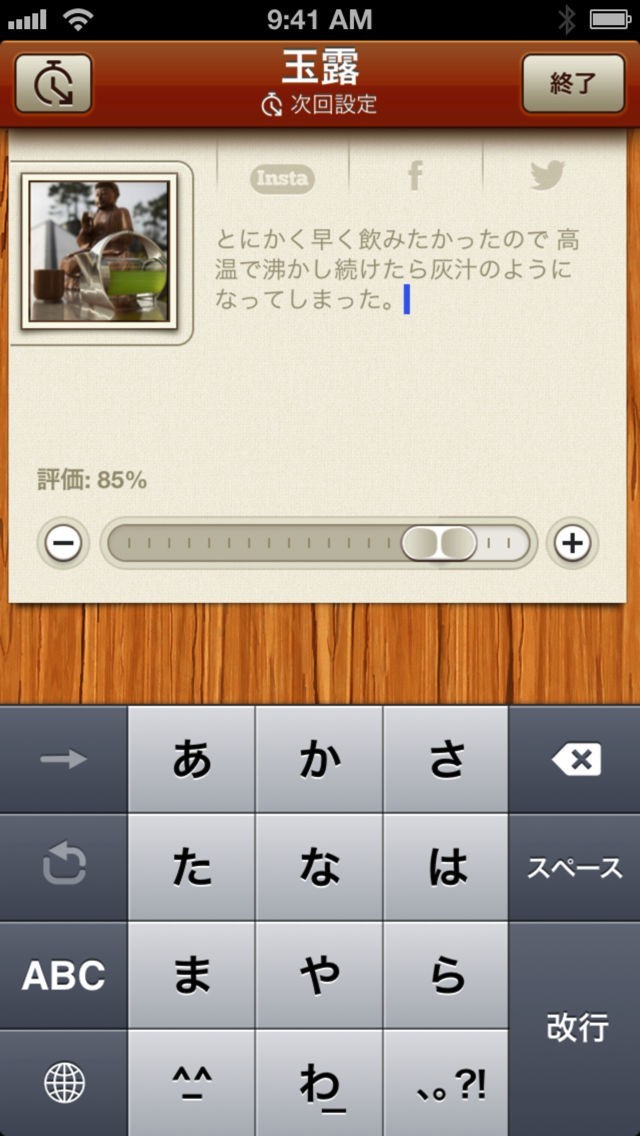This screenshot has height=1136, width=640.
Task: Decrease the rating with the minus button
Action: [63, 543]
